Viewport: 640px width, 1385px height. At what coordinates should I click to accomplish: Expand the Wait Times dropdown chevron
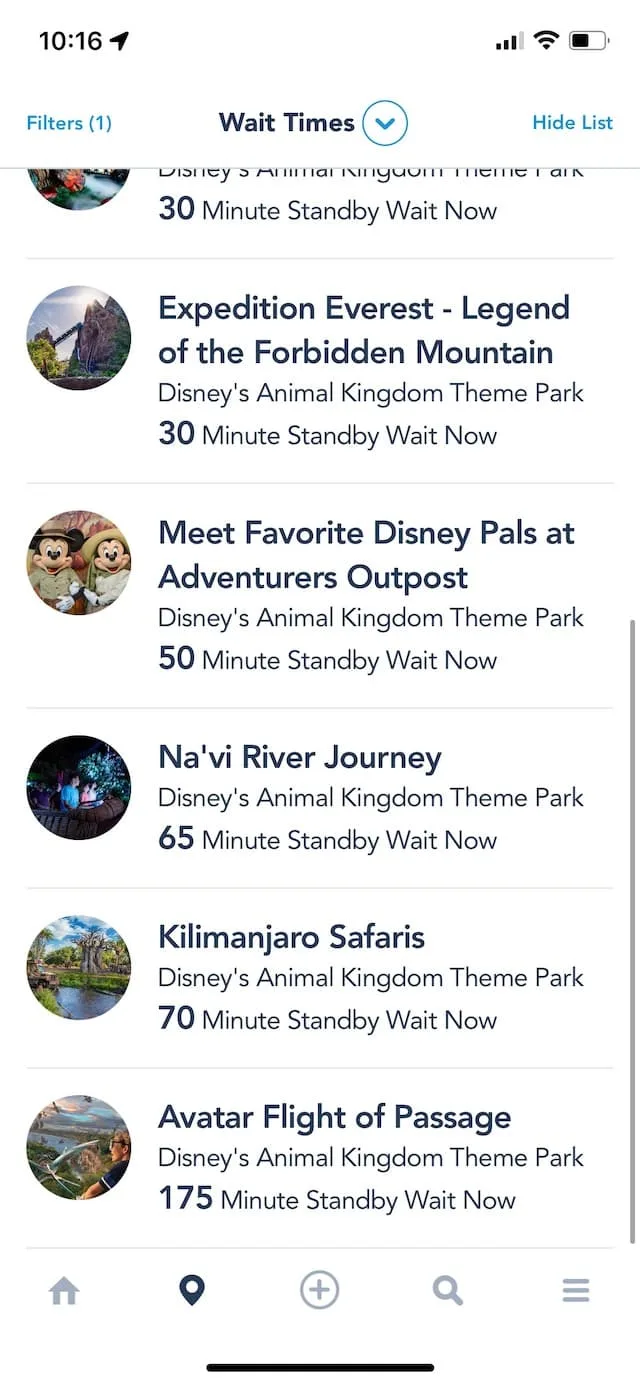pos(385,124)
